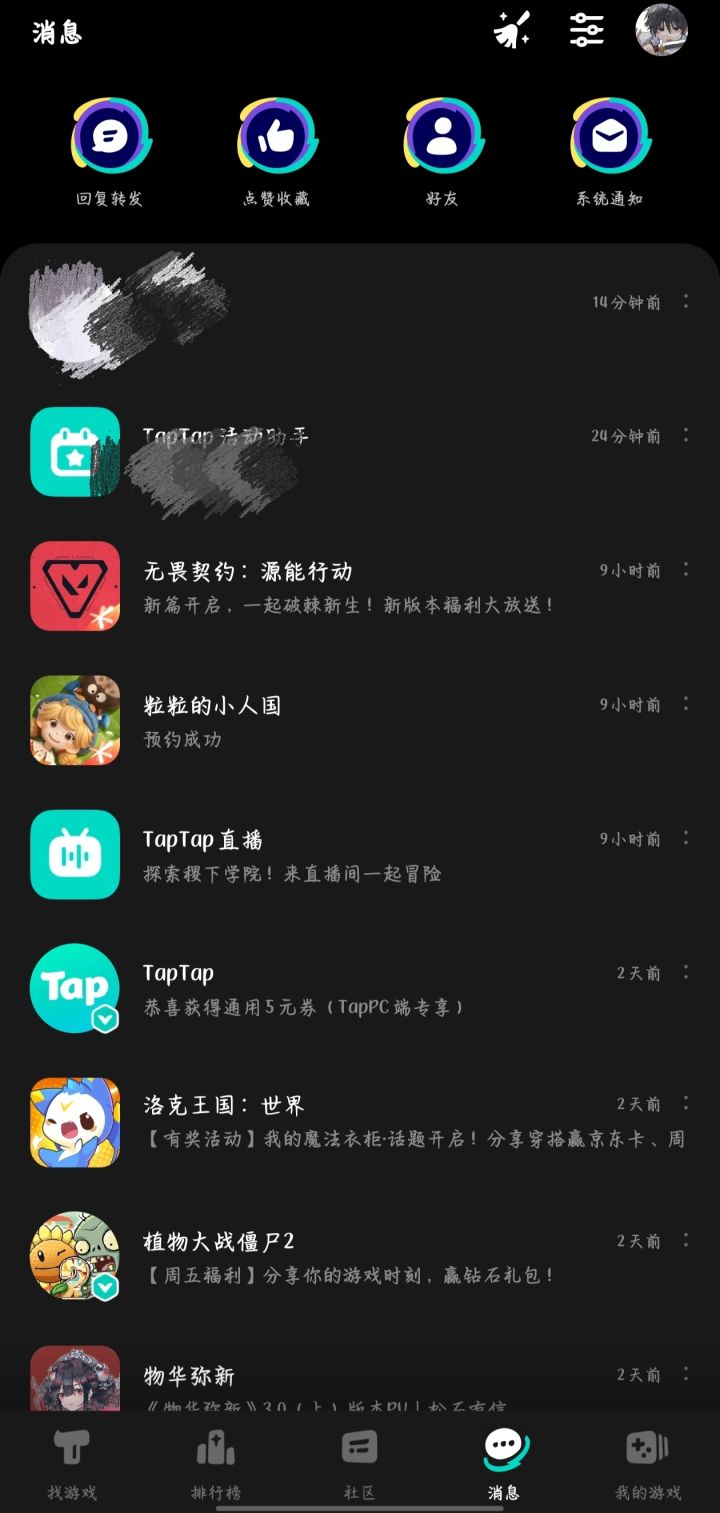Viewport: 720px width, 1513px height.
Task: Open the 粒粒的小人国 game icon
Action: [74, 720]
